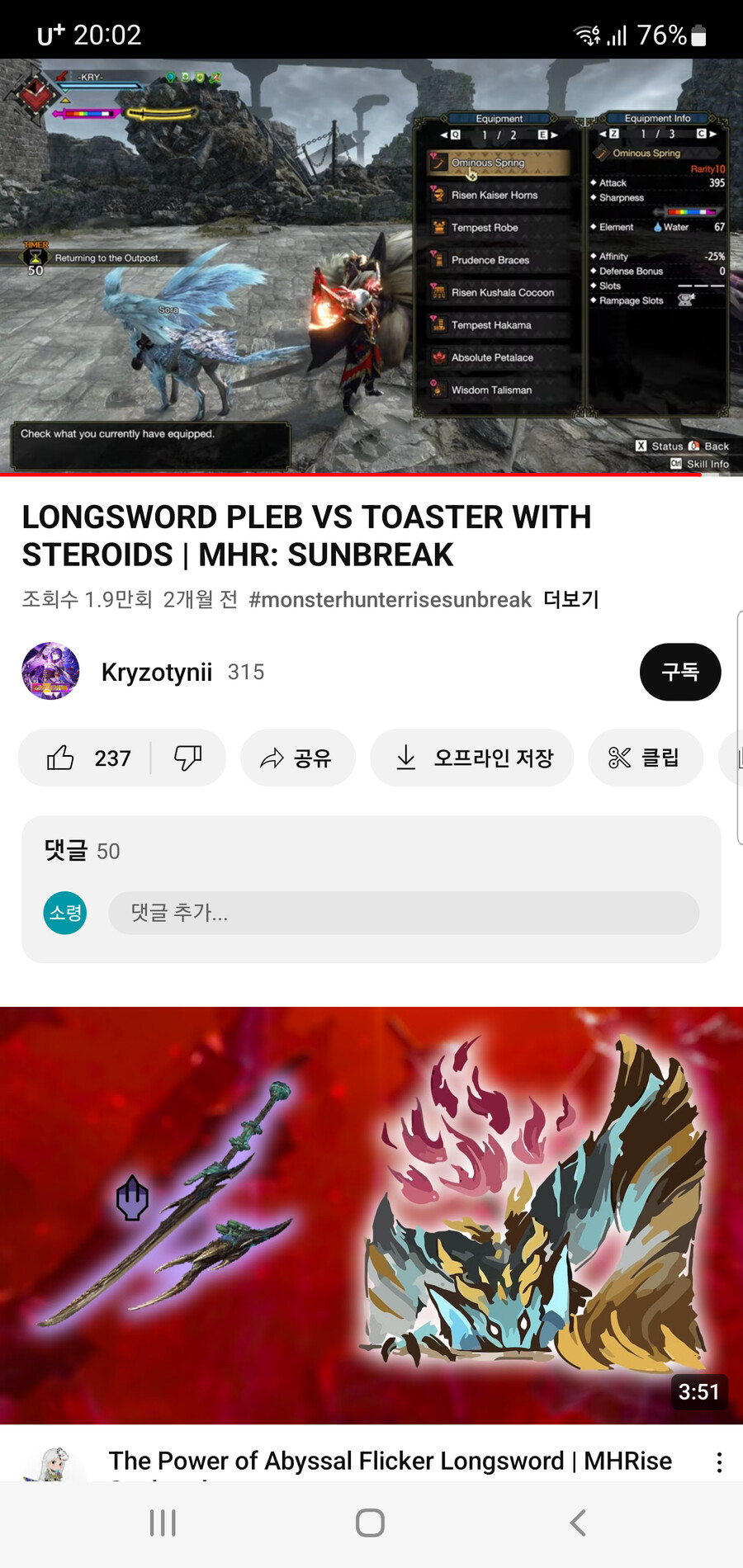Open the recommended Abyssal Flicker Longsword video
This screenshot has width=743, height=1568.
point(370,1205)
